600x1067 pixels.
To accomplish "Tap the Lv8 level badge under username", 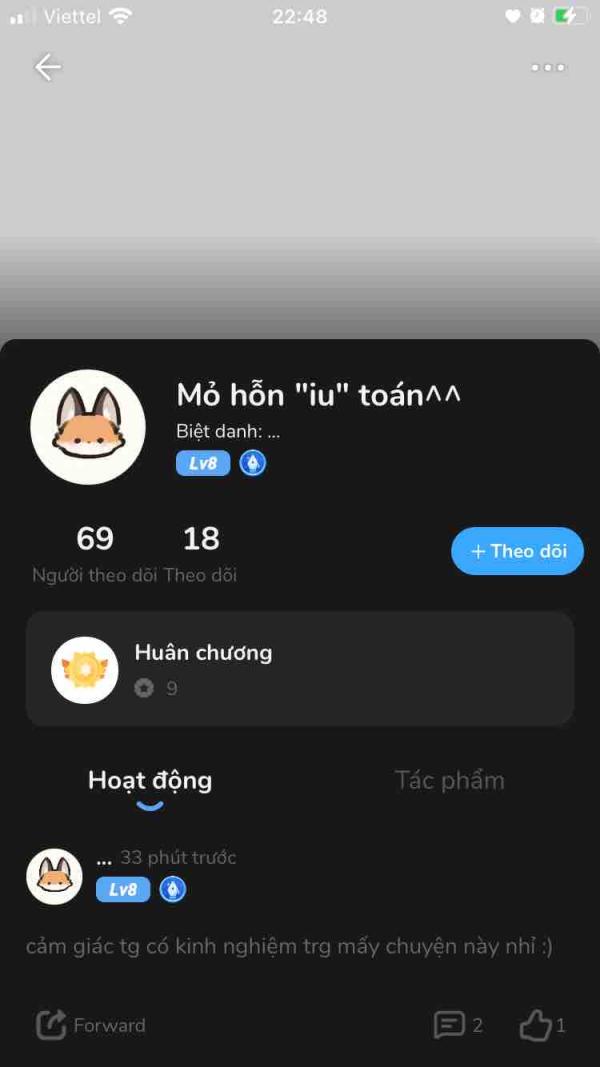I will (203, 463).
